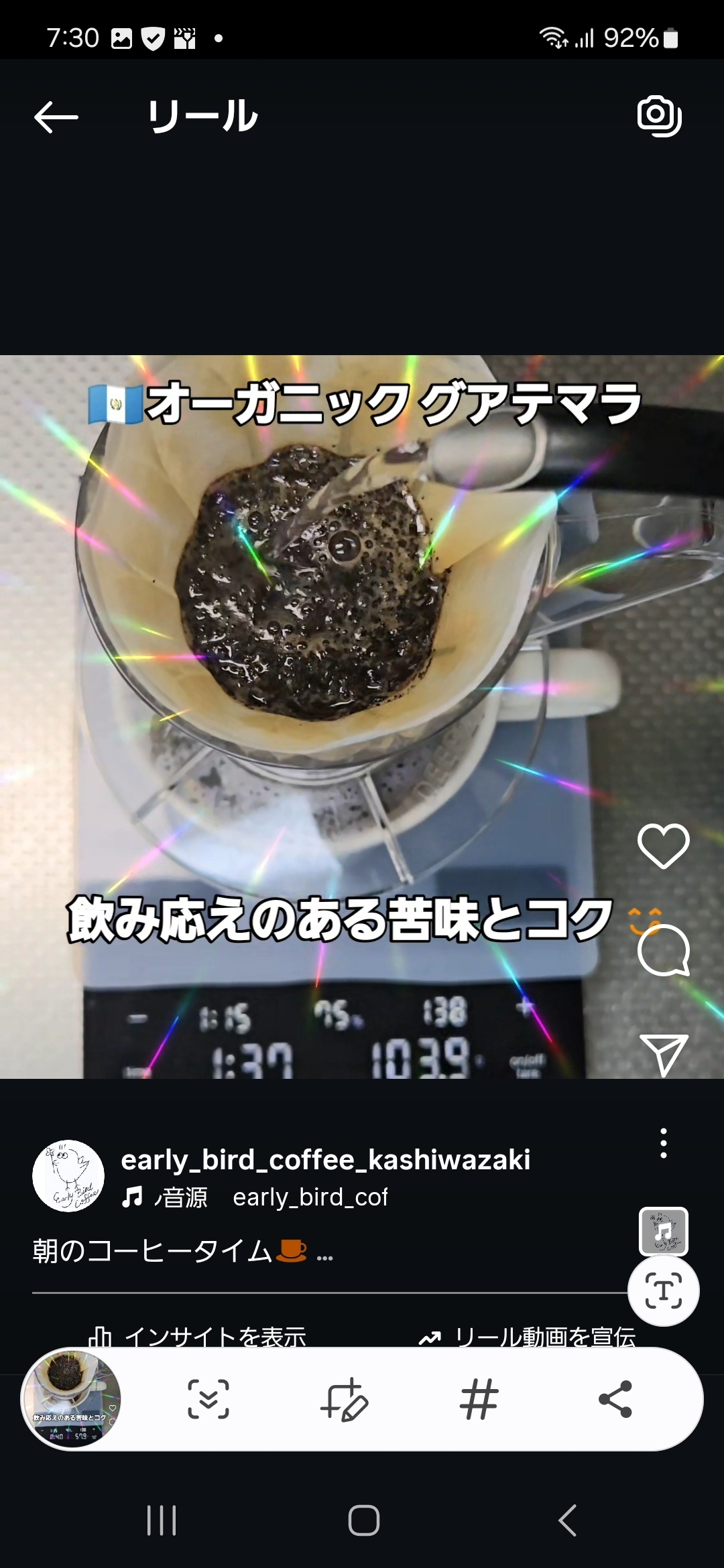Go back using the top-left arrow

tap(56, 117)
